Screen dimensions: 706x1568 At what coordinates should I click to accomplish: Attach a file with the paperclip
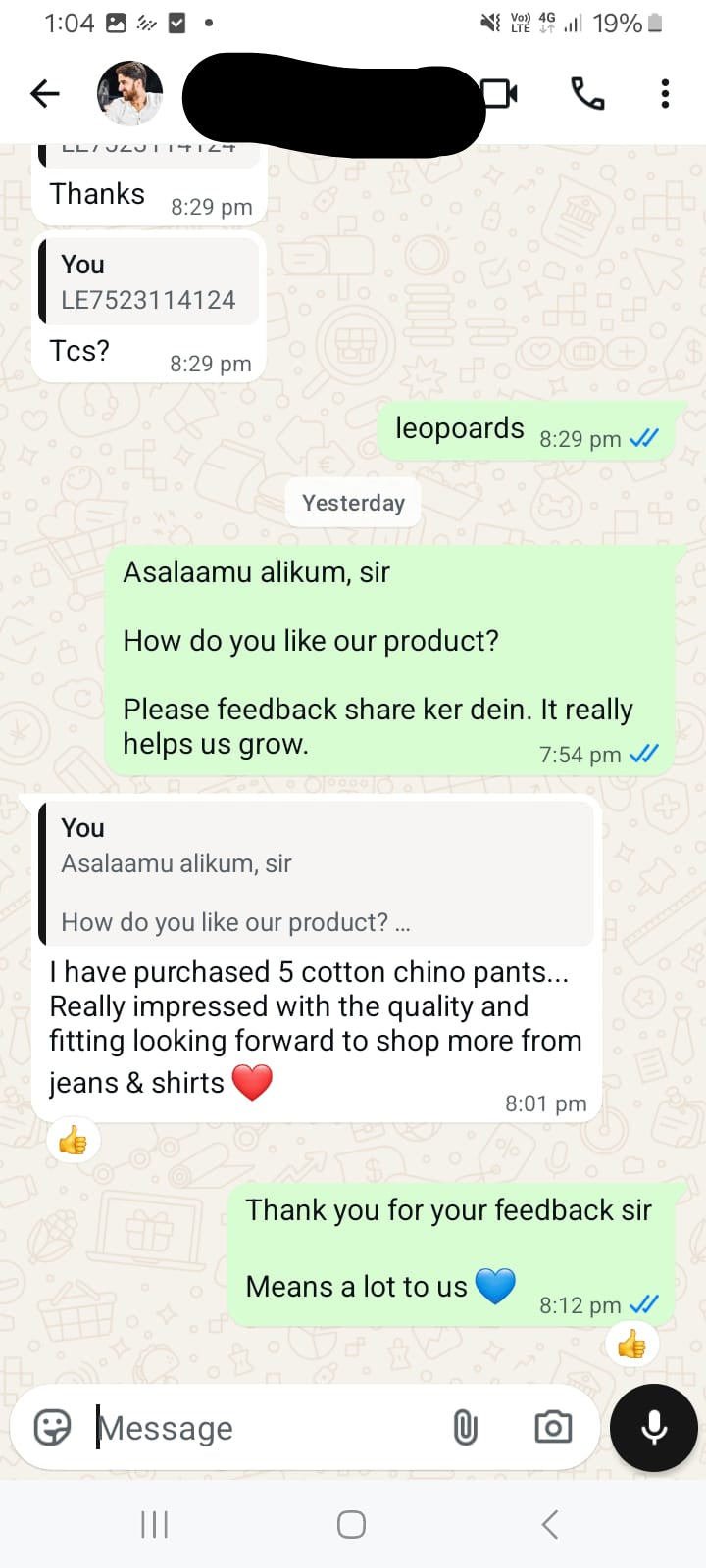[x=465, y=1428]
